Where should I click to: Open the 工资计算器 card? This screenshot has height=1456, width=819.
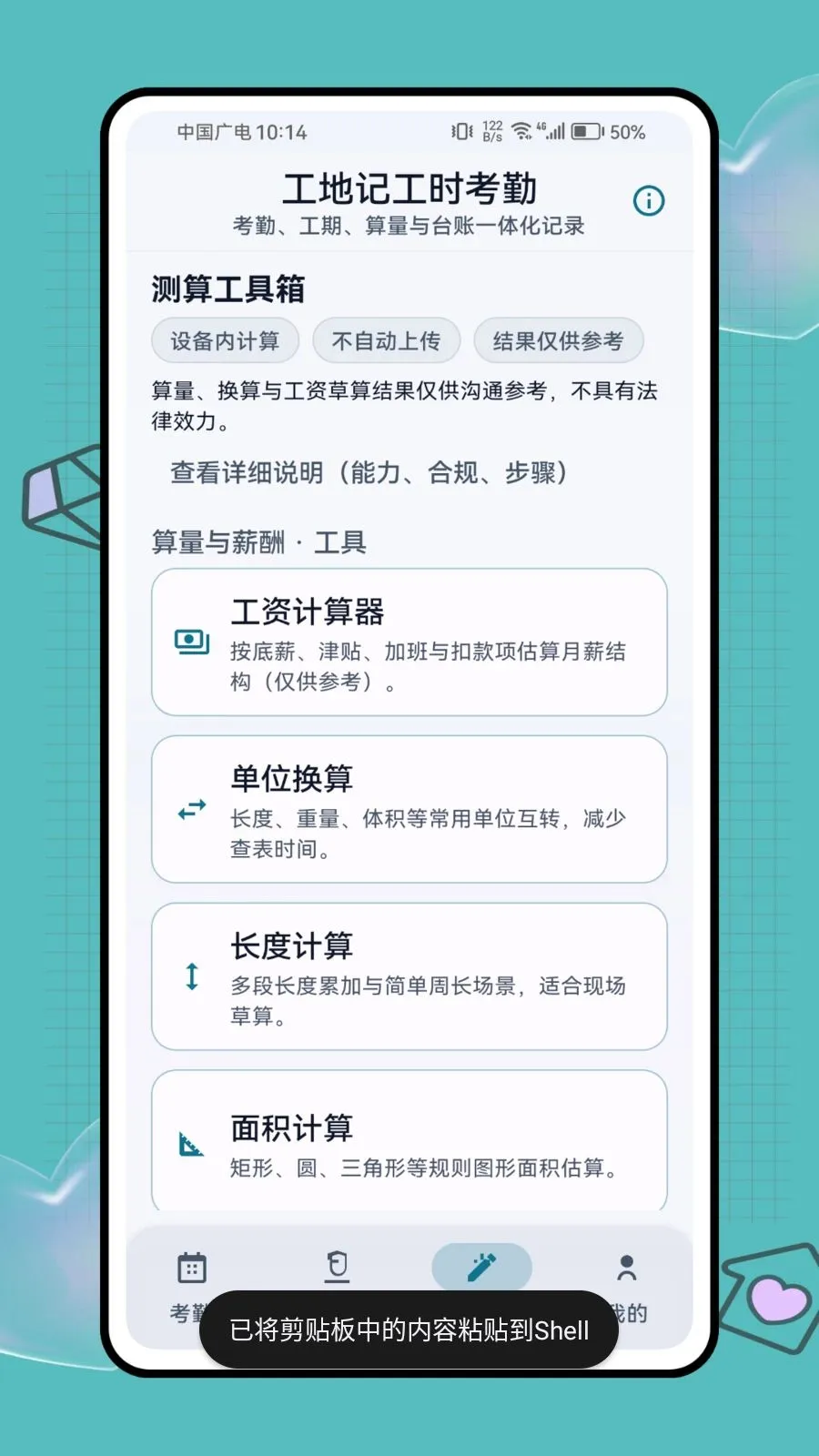[x=409, y=642]
